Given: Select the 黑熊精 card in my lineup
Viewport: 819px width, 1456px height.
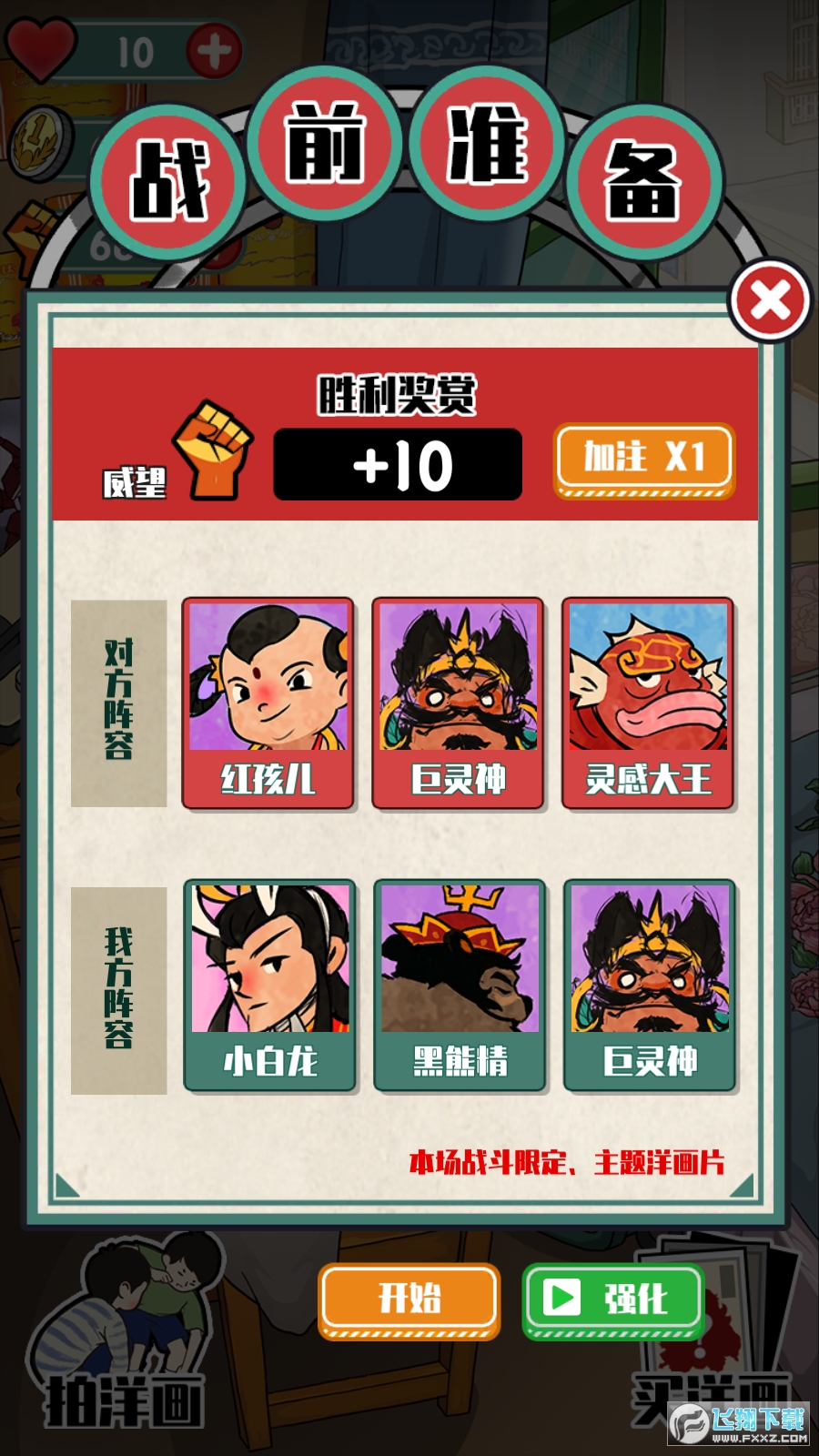Looking at the screenshot, I should pos(460,985).
